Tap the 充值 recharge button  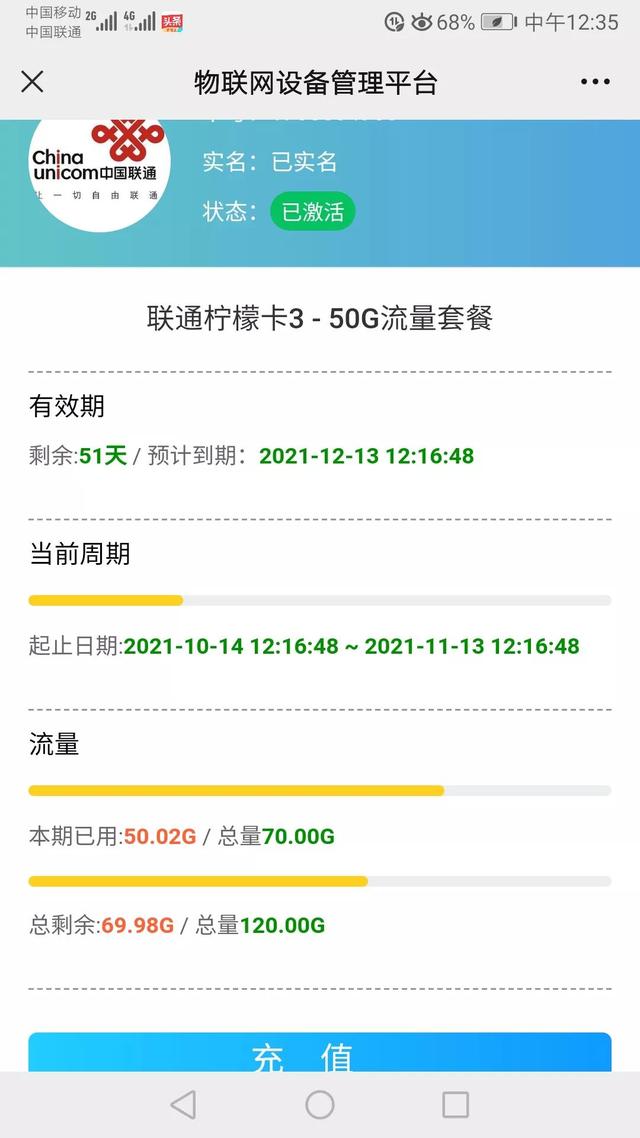(x=320, y=1052)
